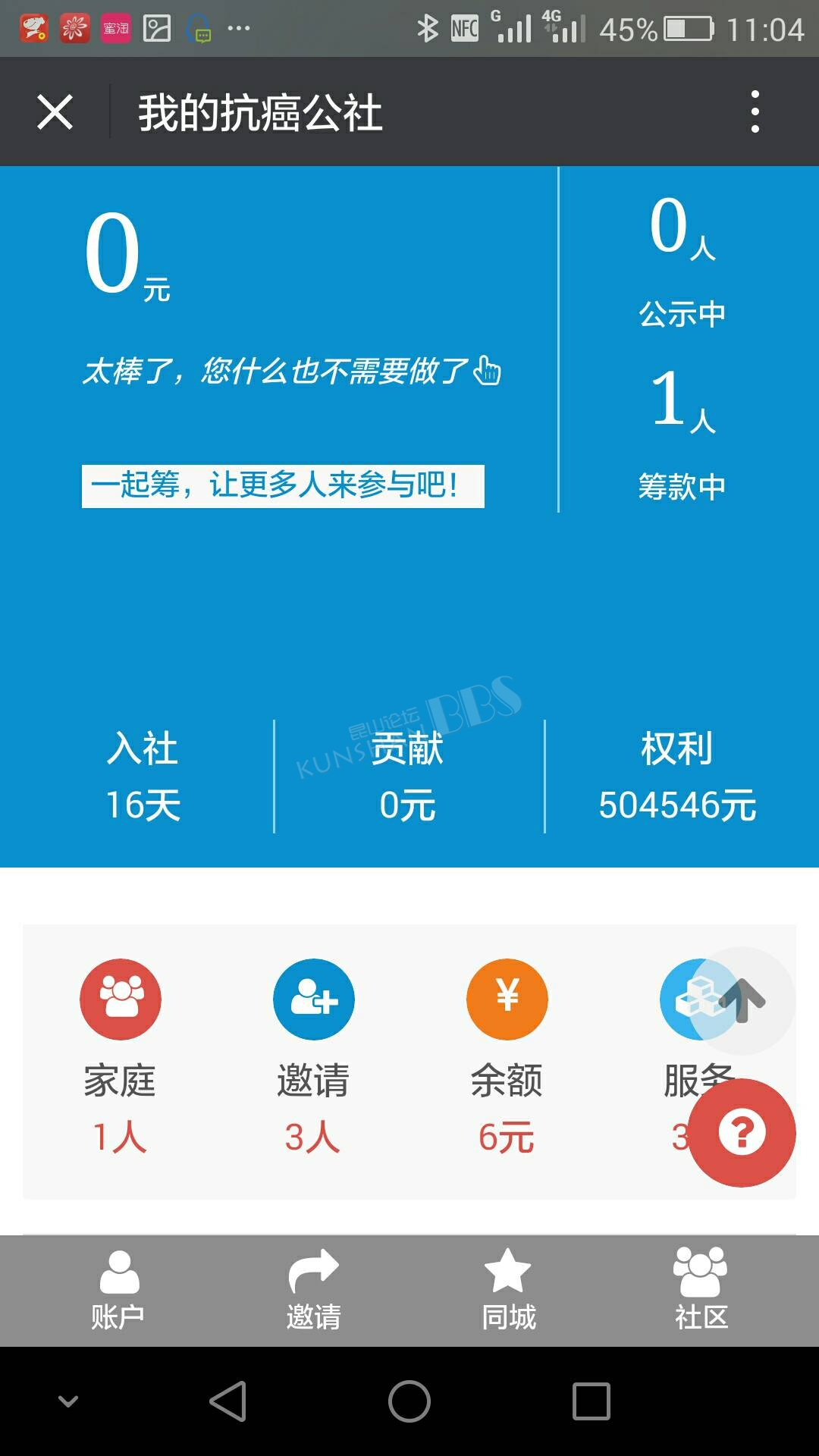Tap the system back button

click(227, 1401)
